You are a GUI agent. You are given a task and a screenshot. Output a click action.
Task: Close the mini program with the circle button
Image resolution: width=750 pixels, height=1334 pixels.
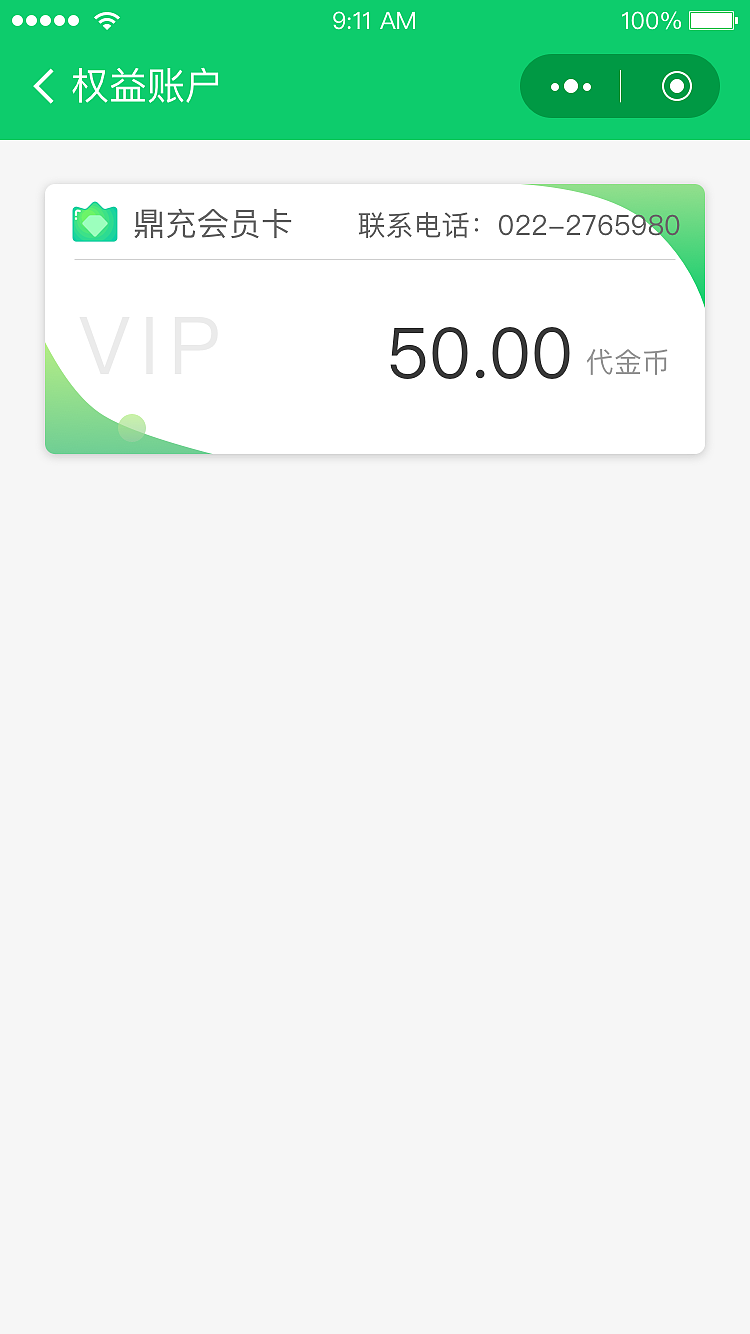[x=677, y=87]
